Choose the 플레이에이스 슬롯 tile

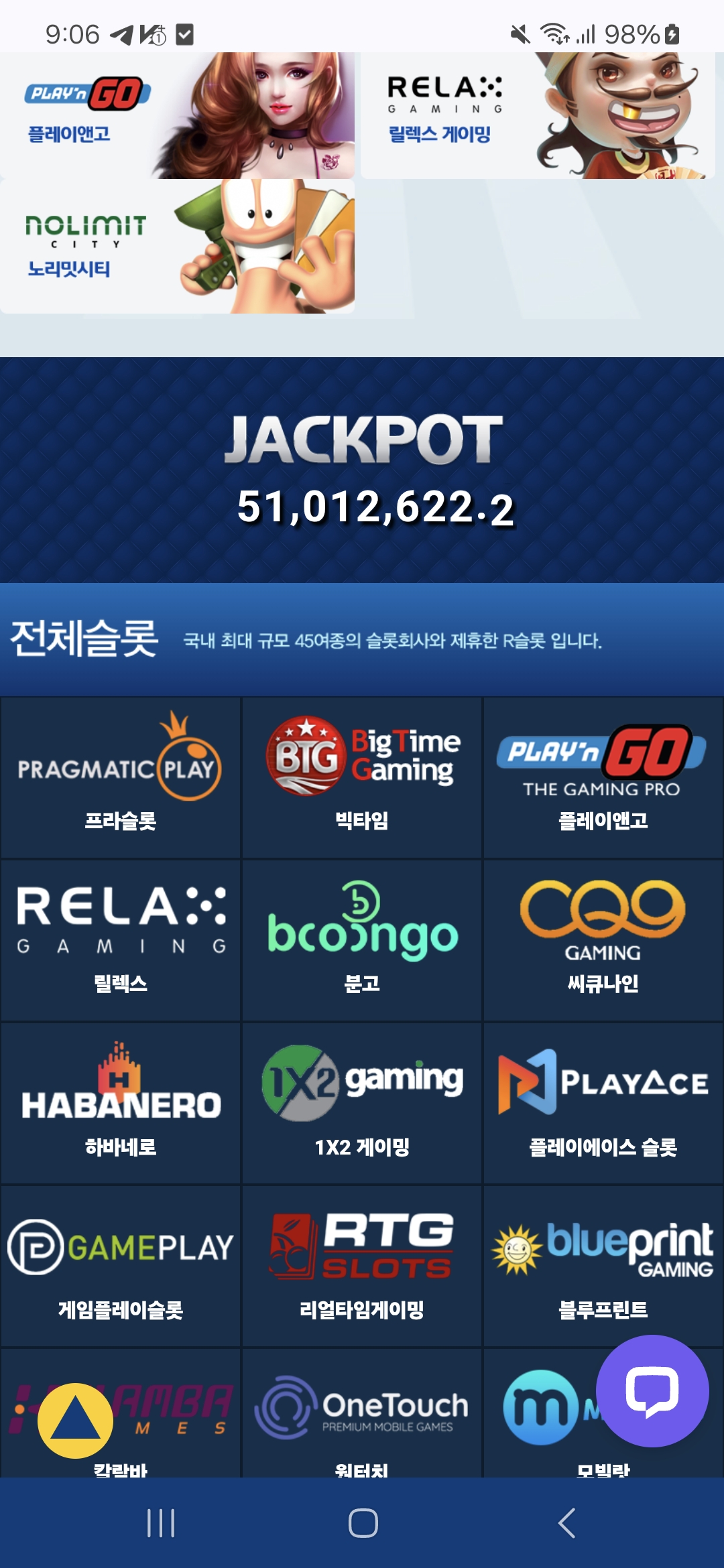tap(603, 1104)
